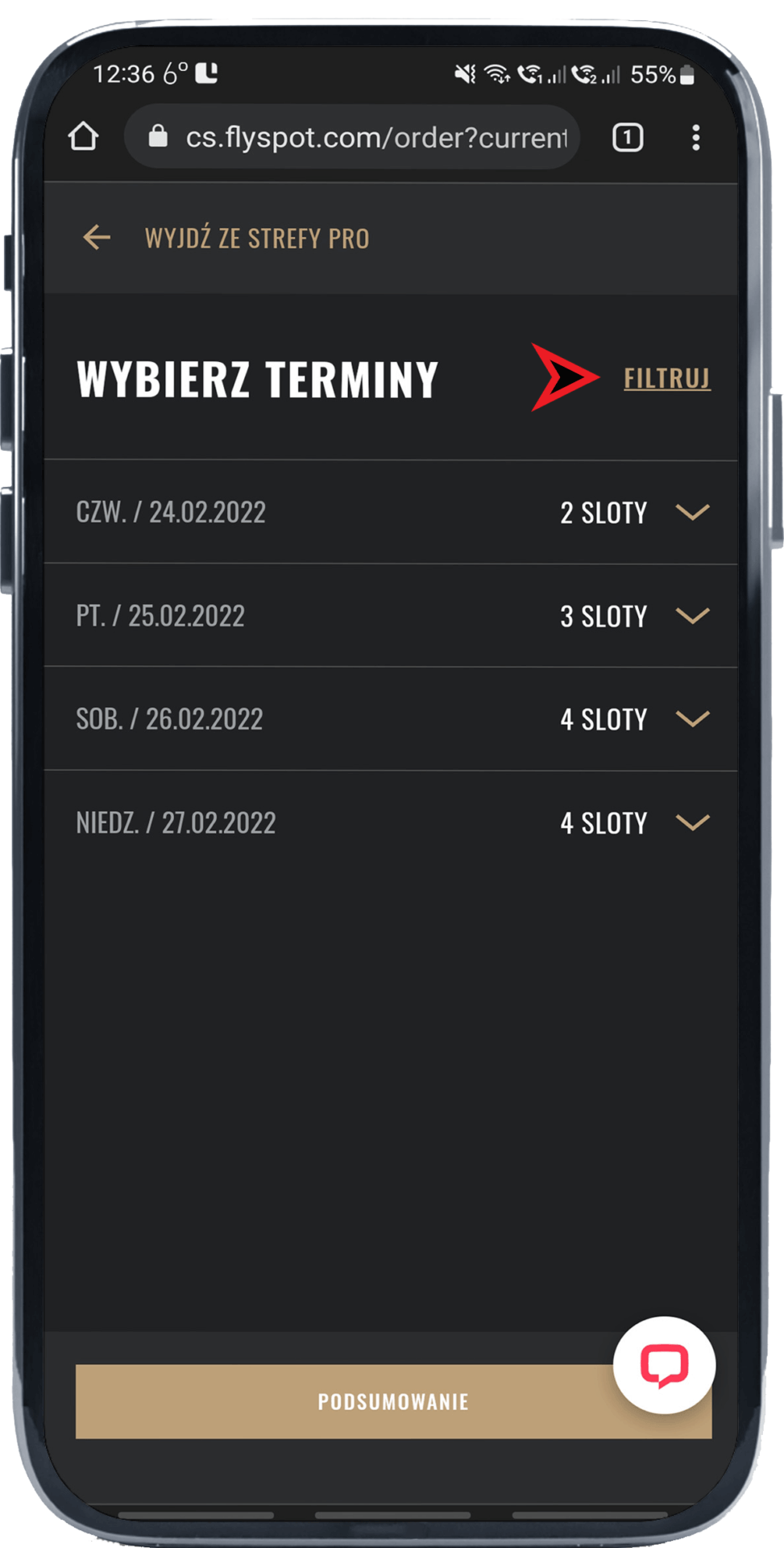Open the browser overflow menu
Viewport: 784px width, 1548px height.
click(x=696, y=137)
